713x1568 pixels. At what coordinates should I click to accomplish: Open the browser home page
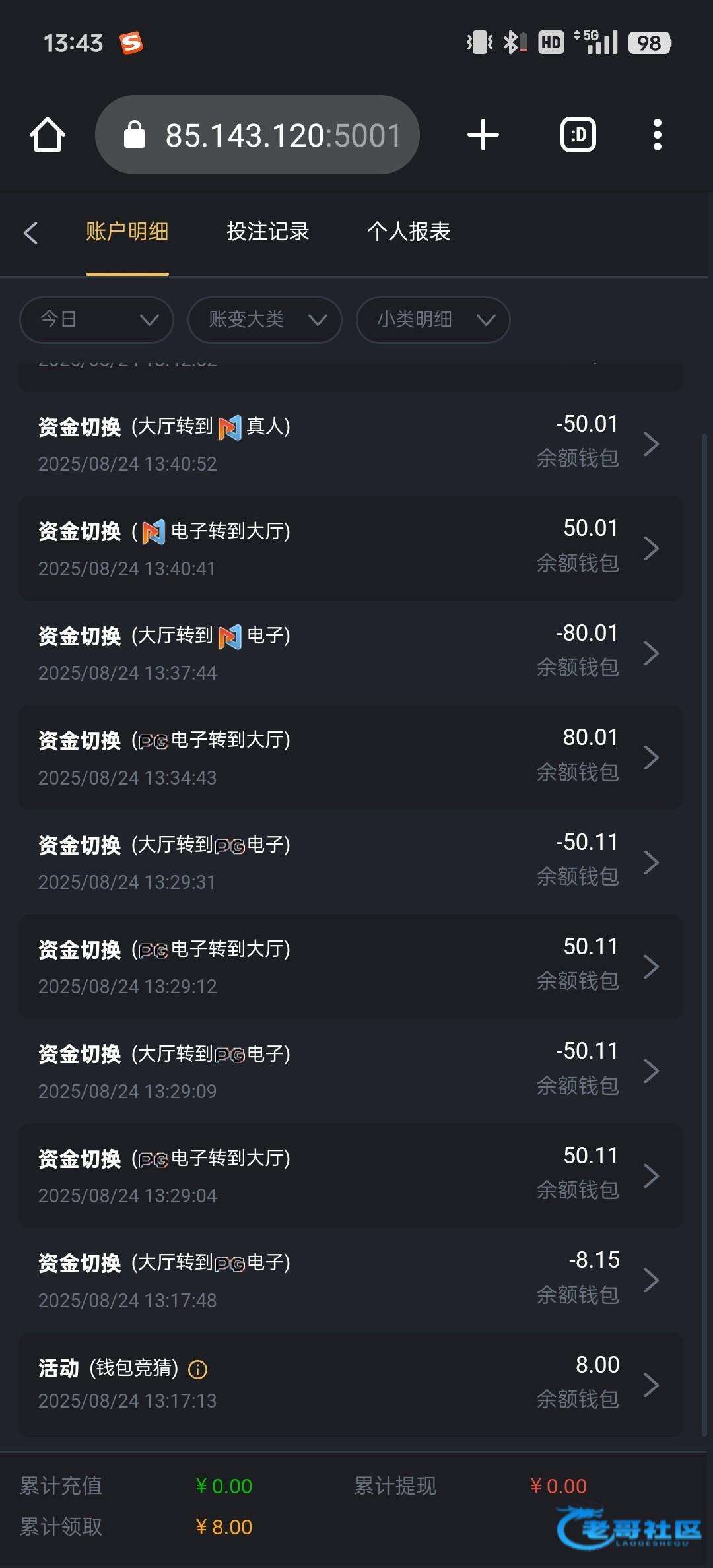[x=48, y=135]
